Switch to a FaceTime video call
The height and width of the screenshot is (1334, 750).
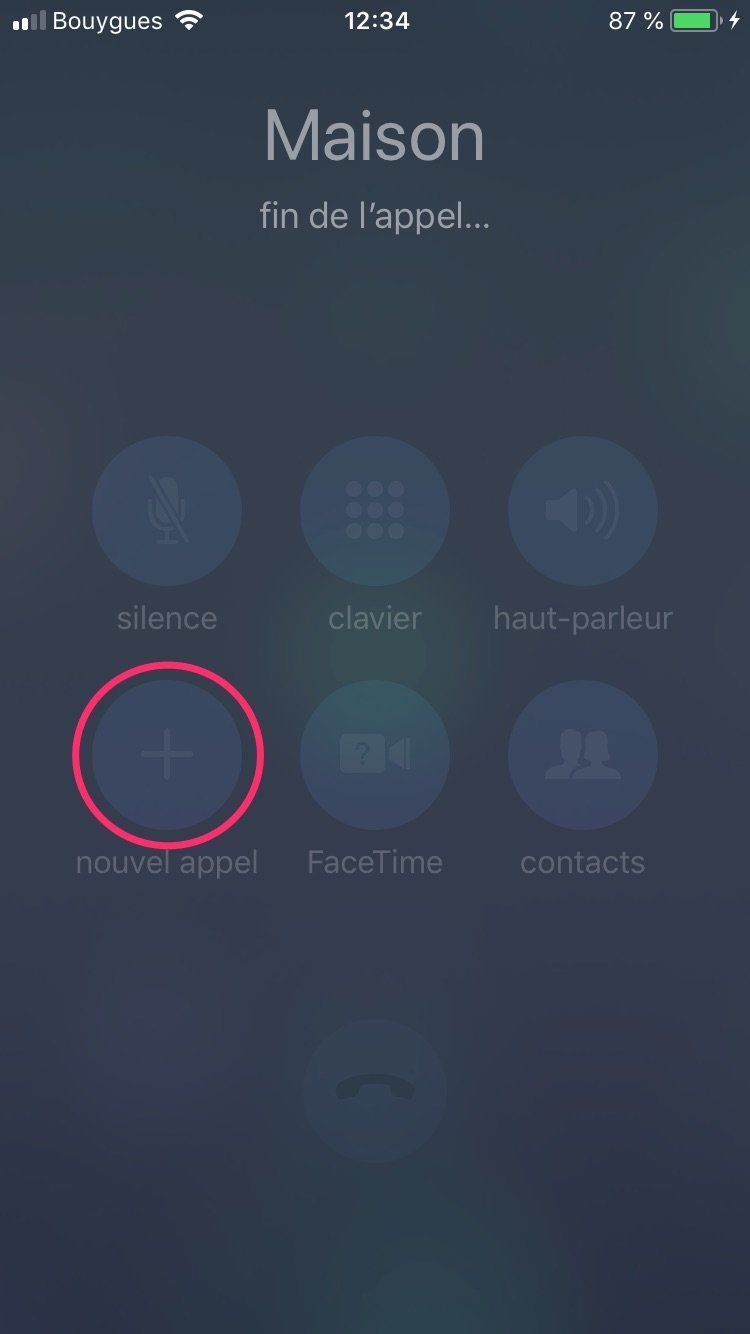(x=375, y=756)
